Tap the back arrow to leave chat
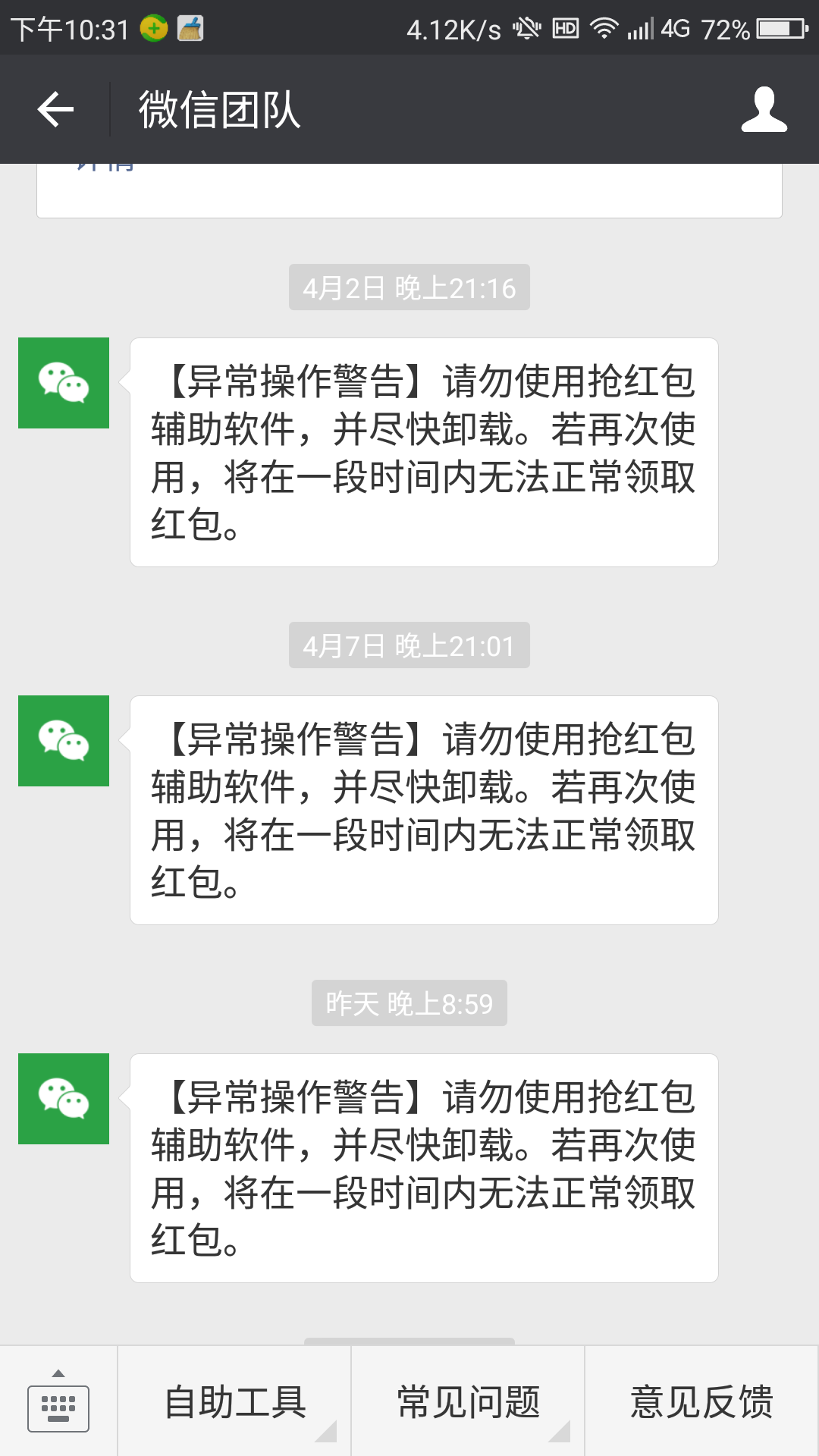This screenshot has height=1456, width=819. tap(53, 109)
